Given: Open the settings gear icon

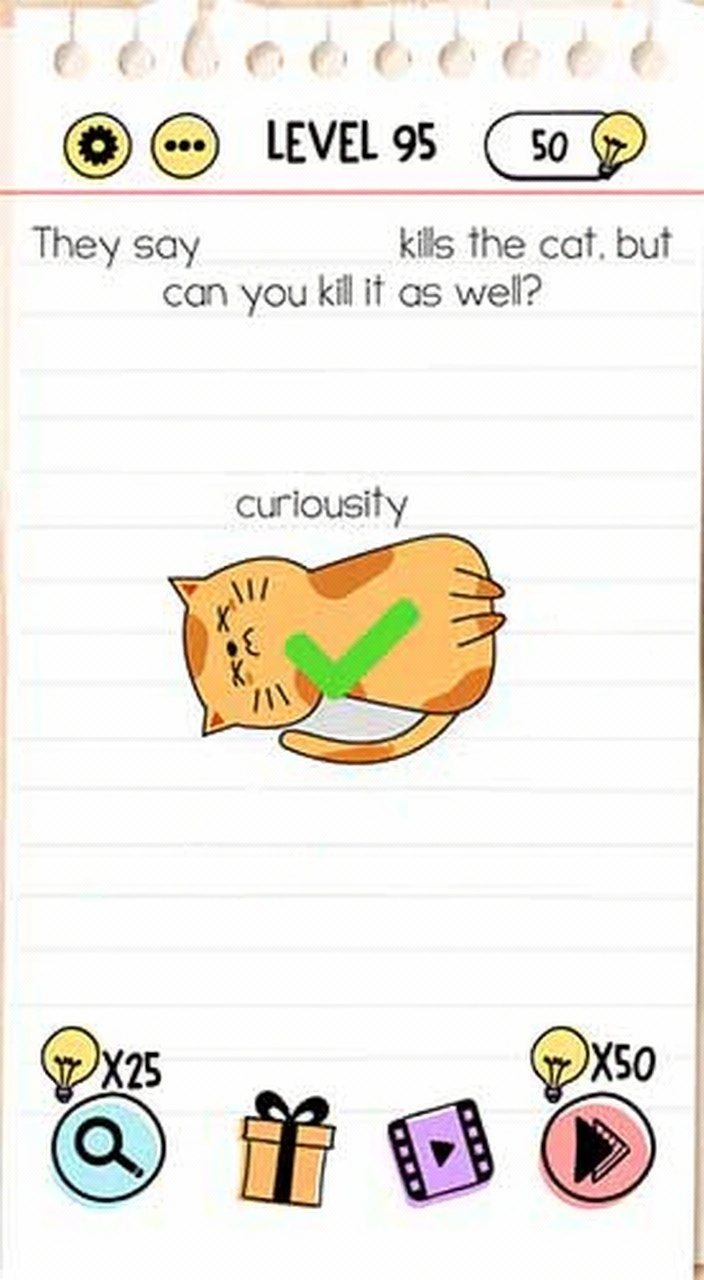Looking at the screenshot, I should point(97,146).
